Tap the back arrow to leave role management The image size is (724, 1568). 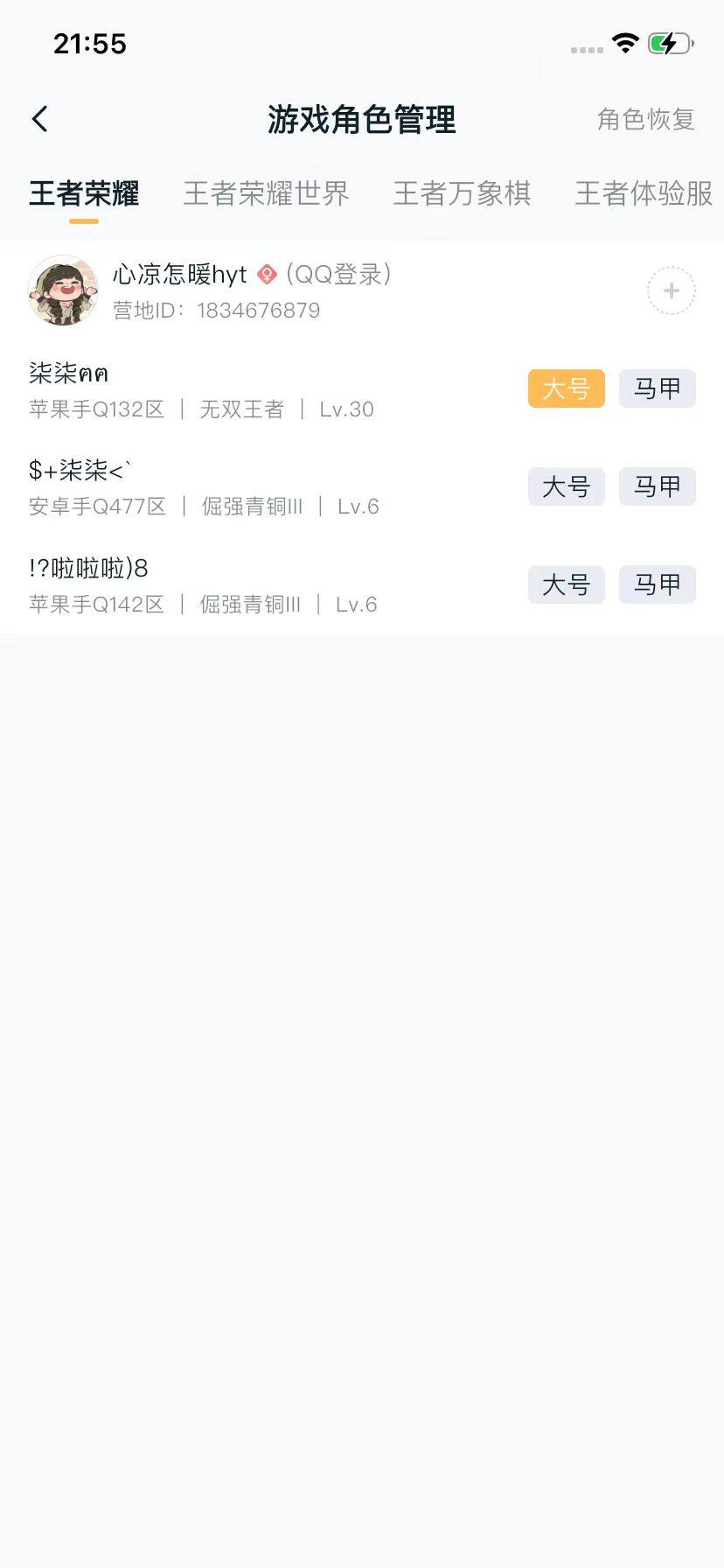point(38,117)
